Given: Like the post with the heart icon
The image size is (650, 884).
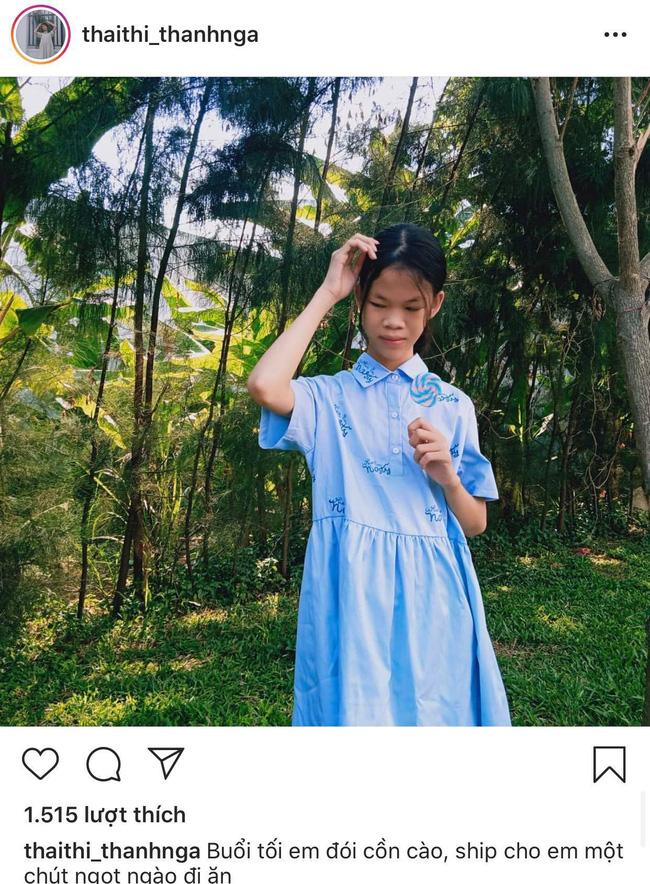Looking at the screenshot, I should (40, 764).
